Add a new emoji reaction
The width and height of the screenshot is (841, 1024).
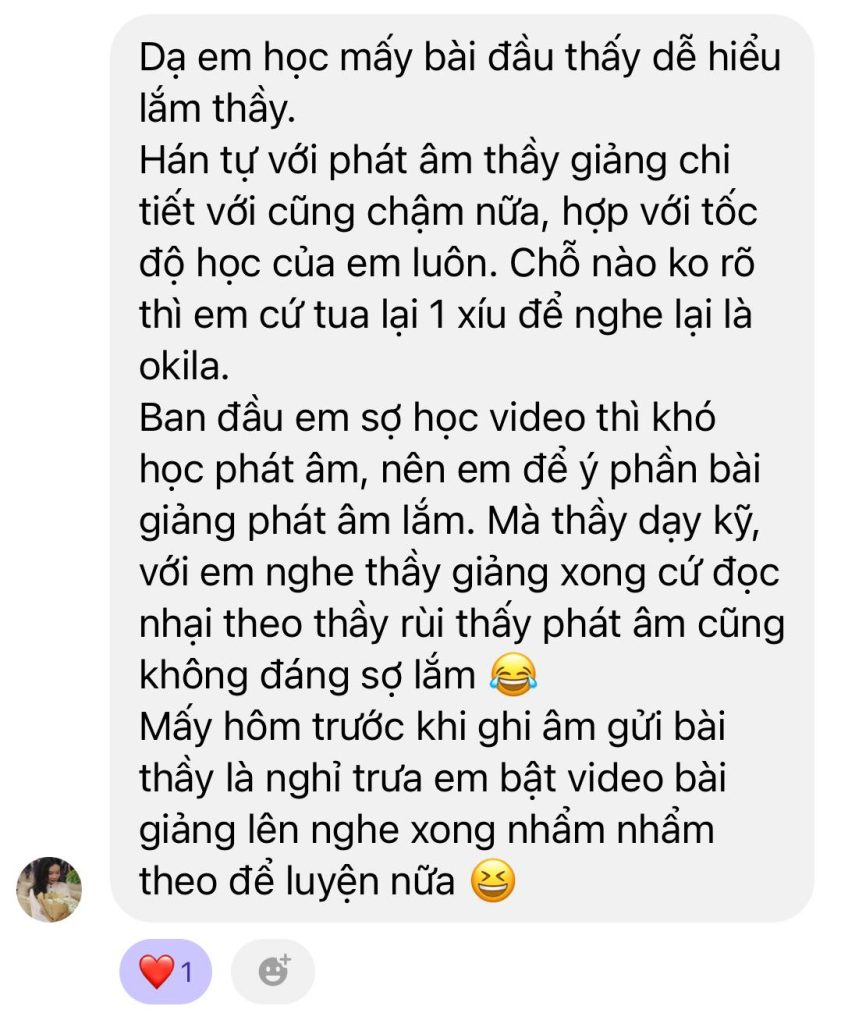tap(273, 971)
